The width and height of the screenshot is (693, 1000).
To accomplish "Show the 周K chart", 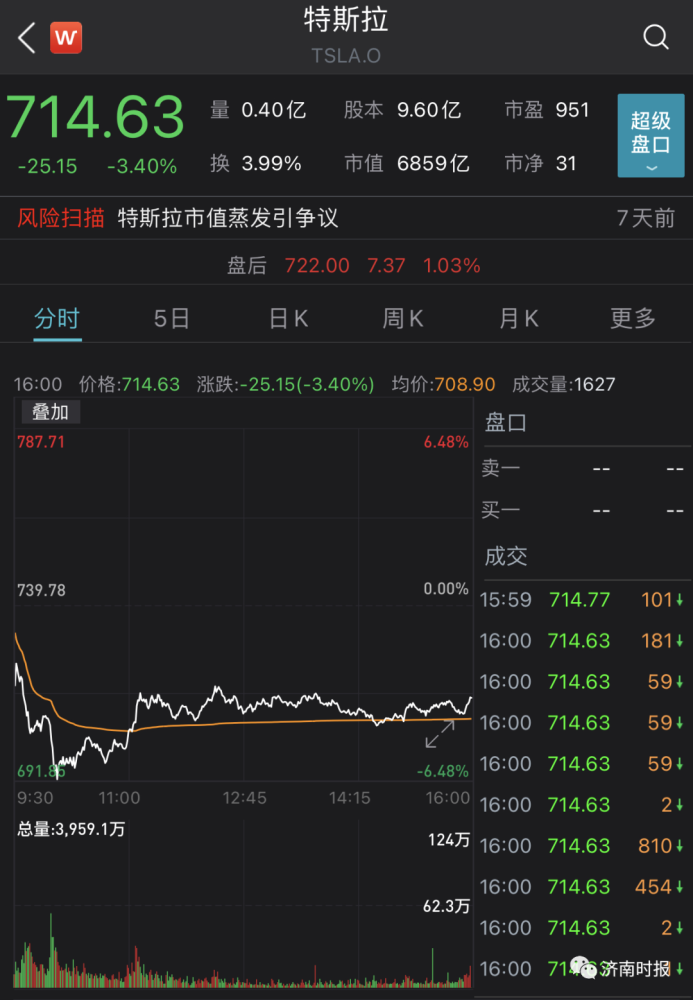I will click(403, 319).
